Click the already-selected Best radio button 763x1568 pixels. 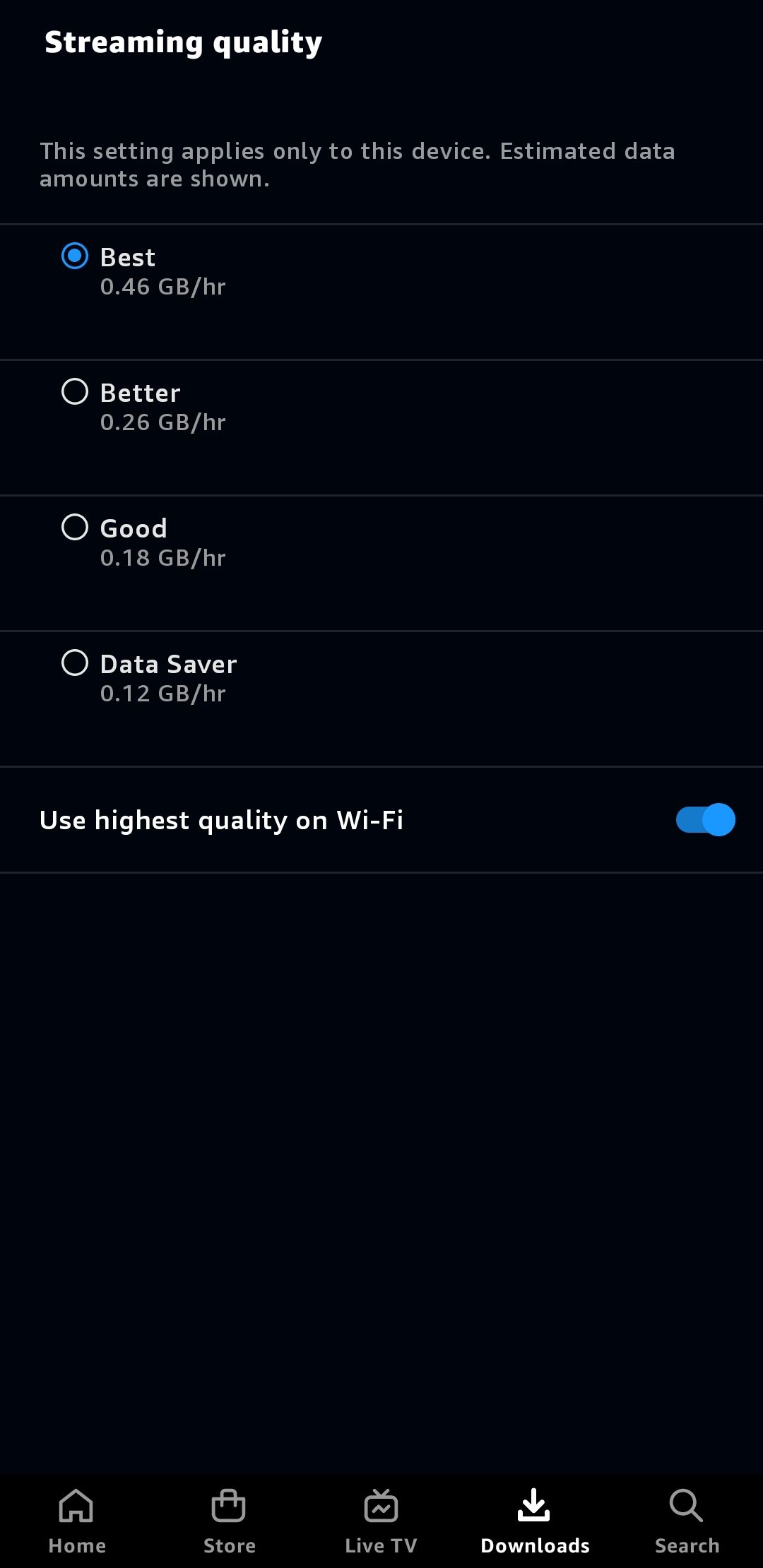tap(75, 256)
